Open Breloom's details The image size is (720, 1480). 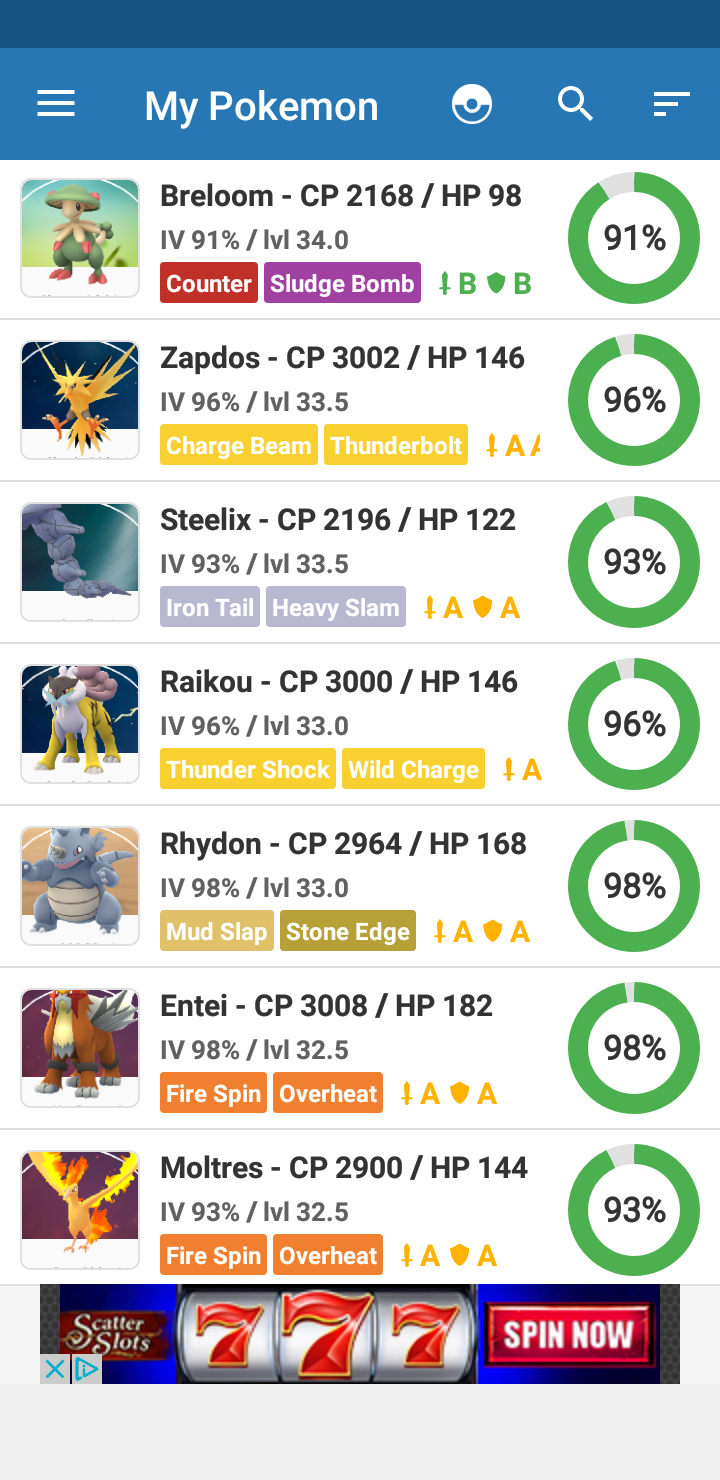(x=360, y=239)
